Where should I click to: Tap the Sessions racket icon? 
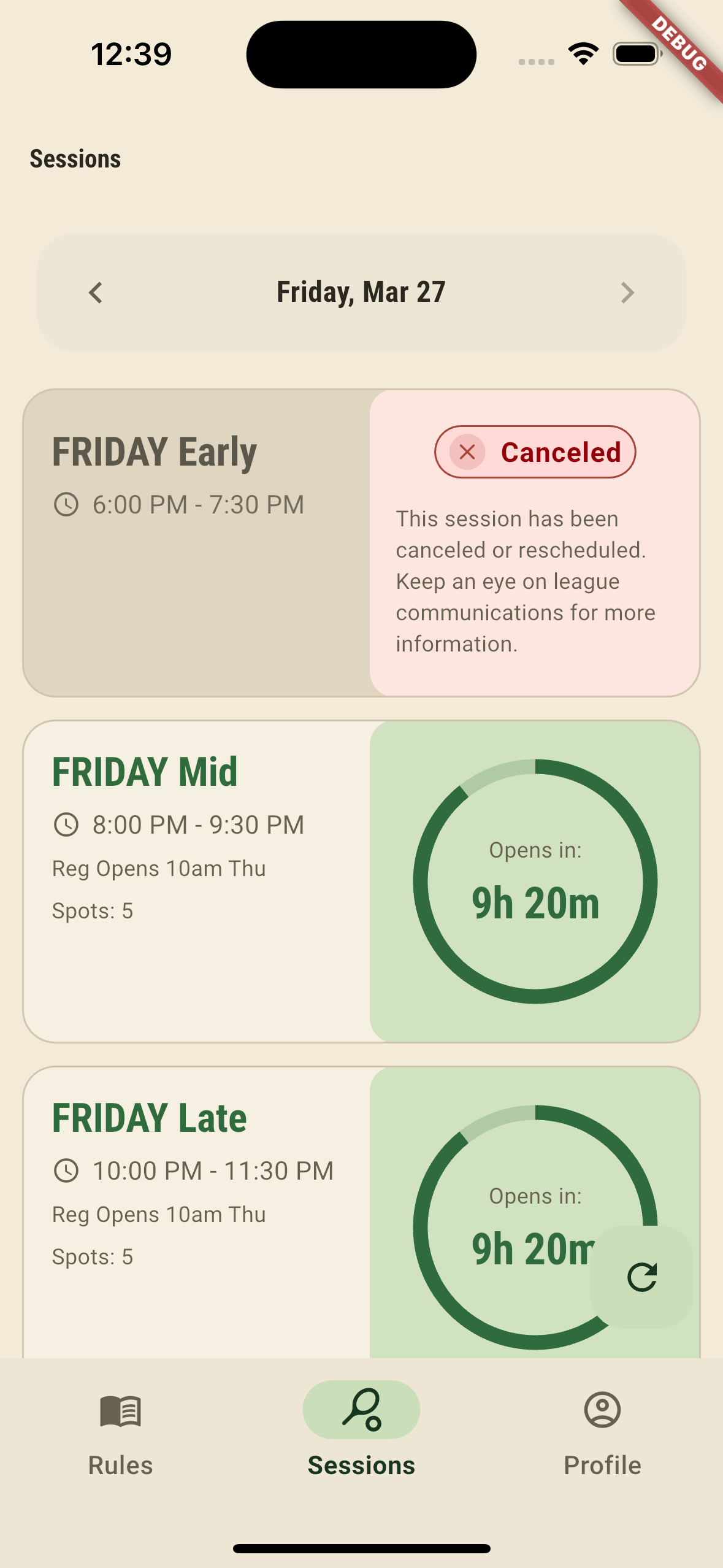(x=361, y=1410)
